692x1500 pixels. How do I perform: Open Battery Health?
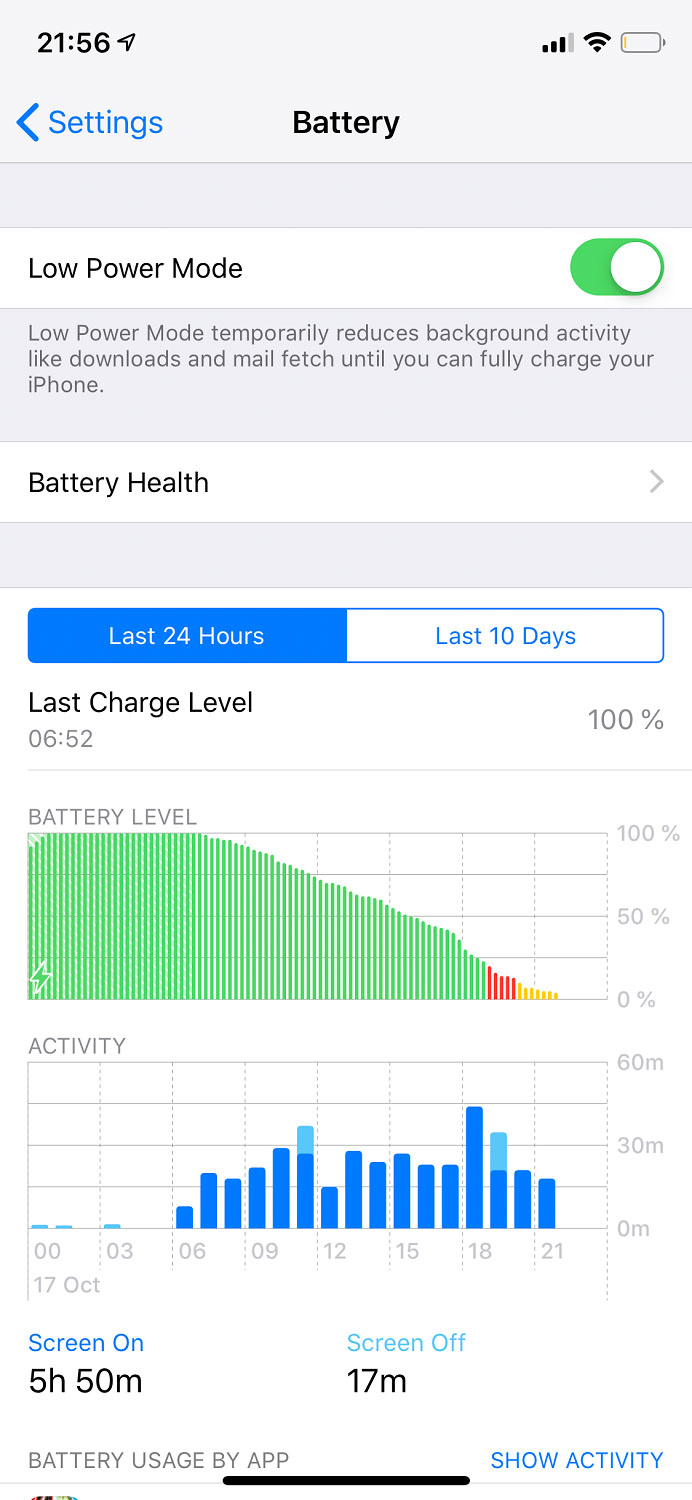(x=346, y=482)
